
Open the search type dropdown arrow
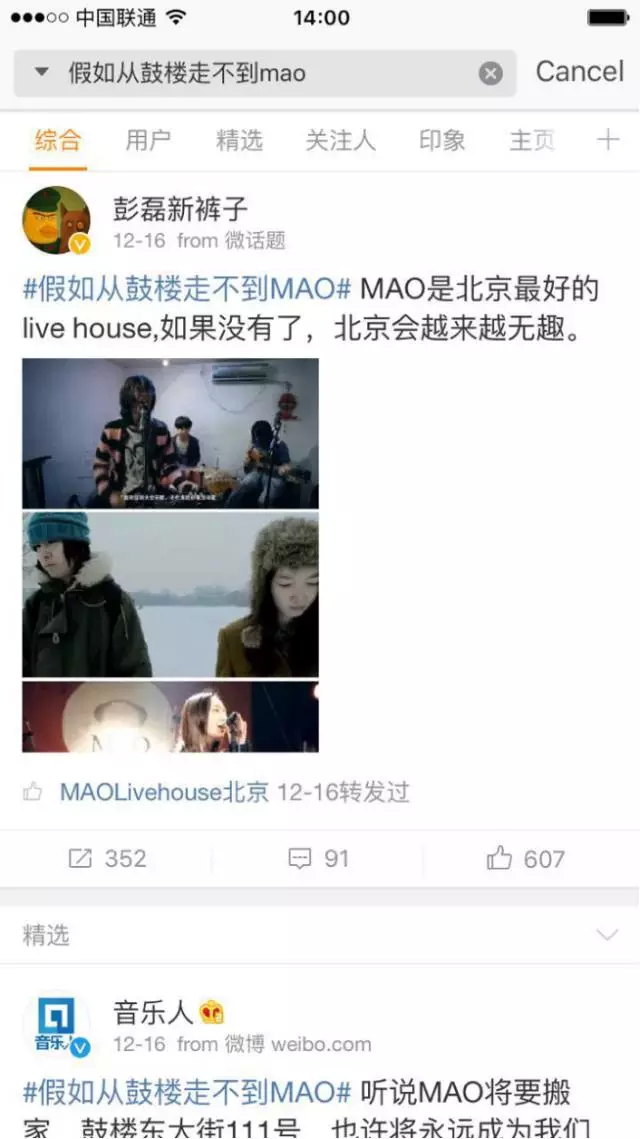pyautogui.click(x=41, y=73)
